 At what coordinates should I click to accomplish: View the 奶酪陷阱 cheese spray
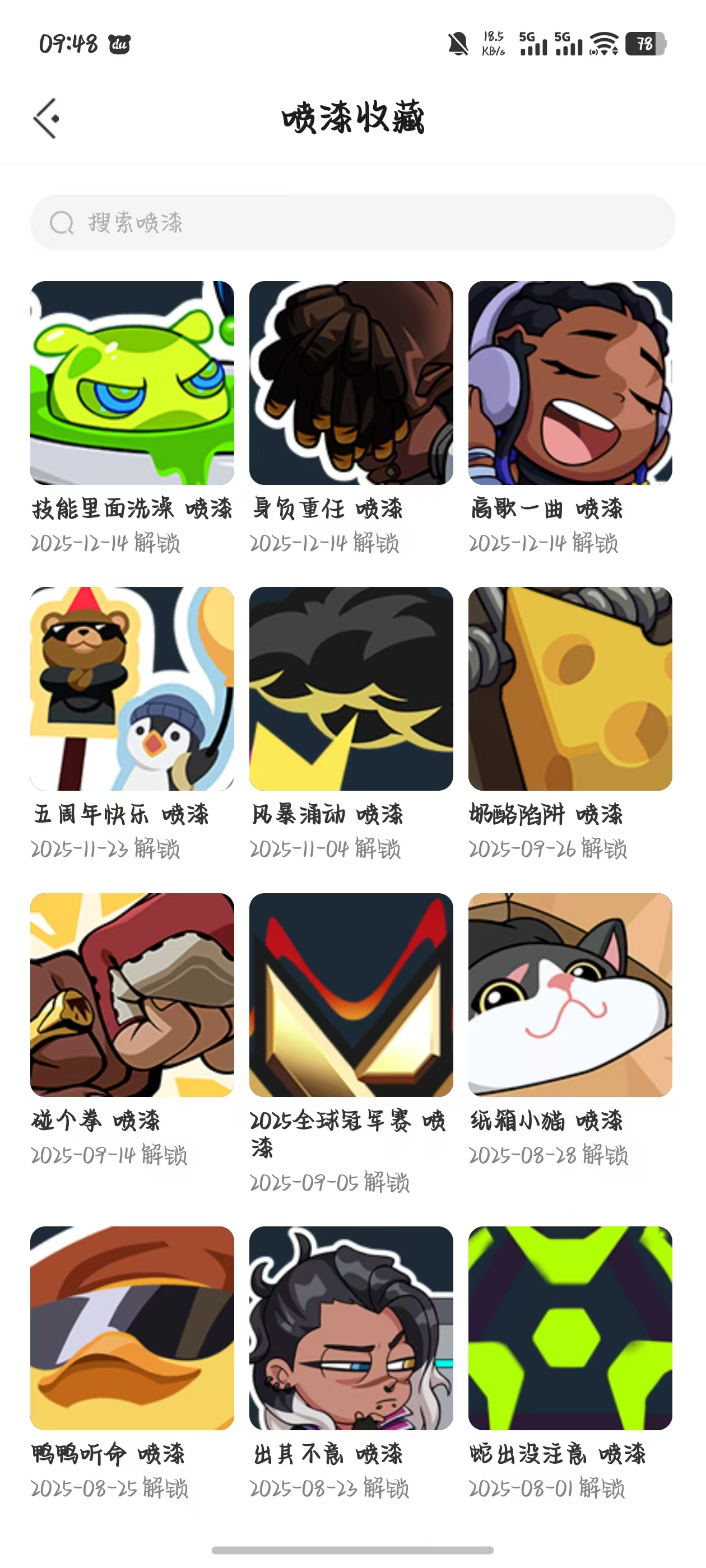(569, 688)
